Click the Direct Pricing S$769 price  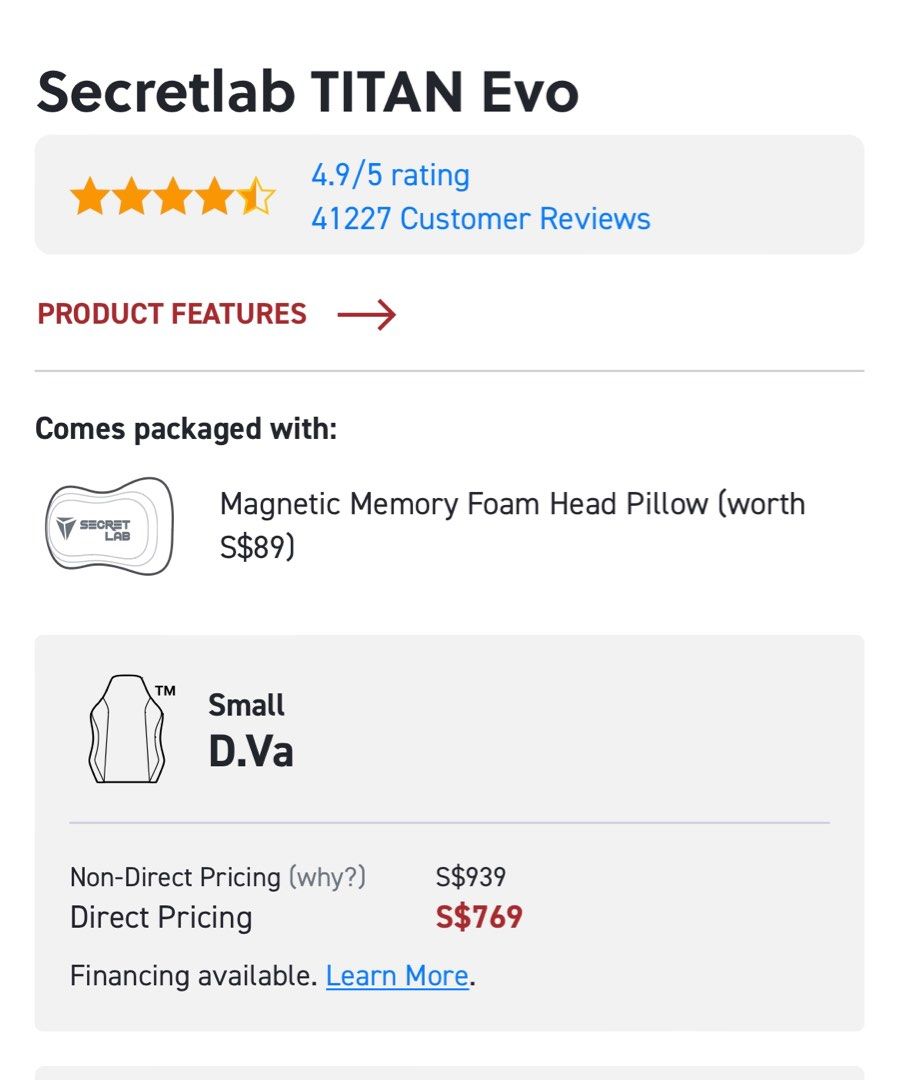click(478, 916)
